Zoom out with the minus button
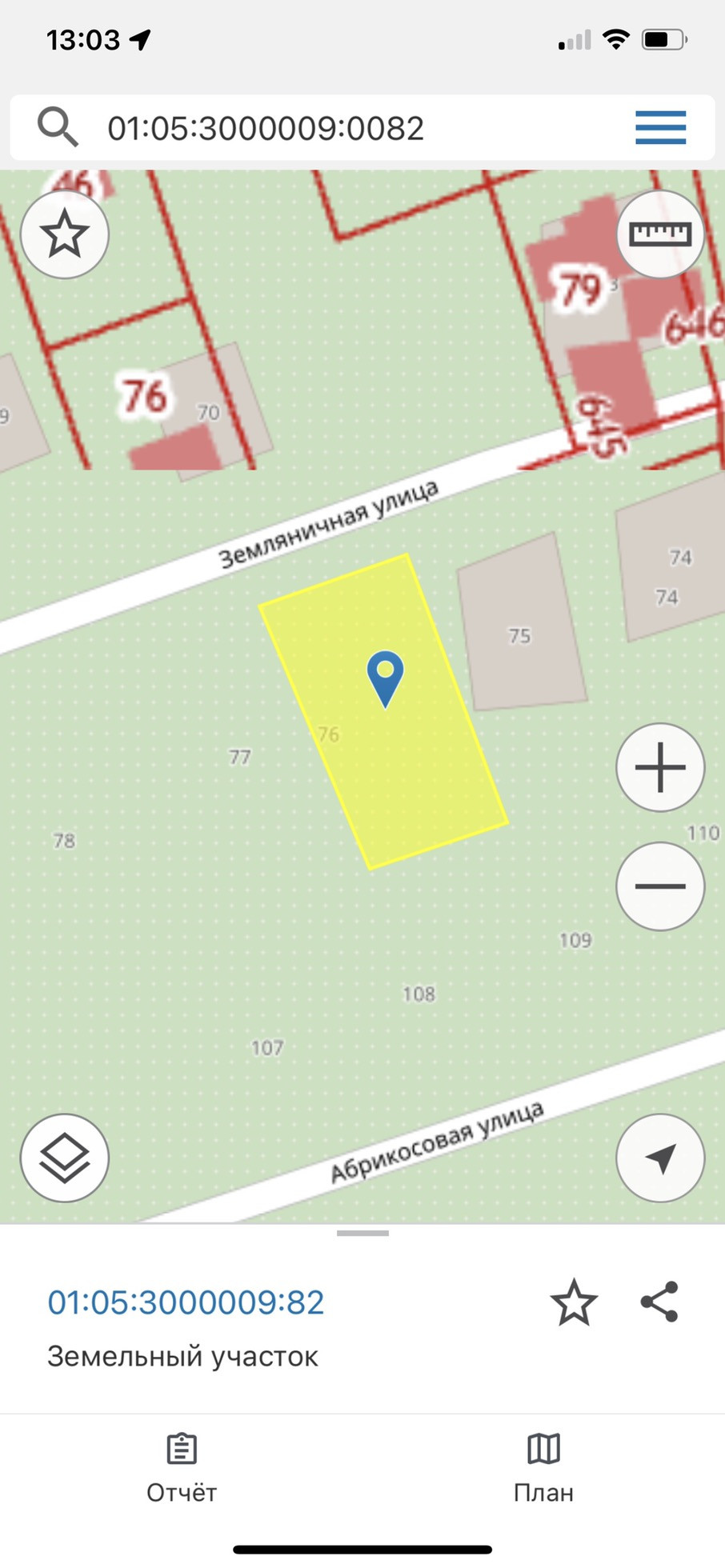Image resolution: width=725 pixels, height=1568 pixels. coord(660,886)
